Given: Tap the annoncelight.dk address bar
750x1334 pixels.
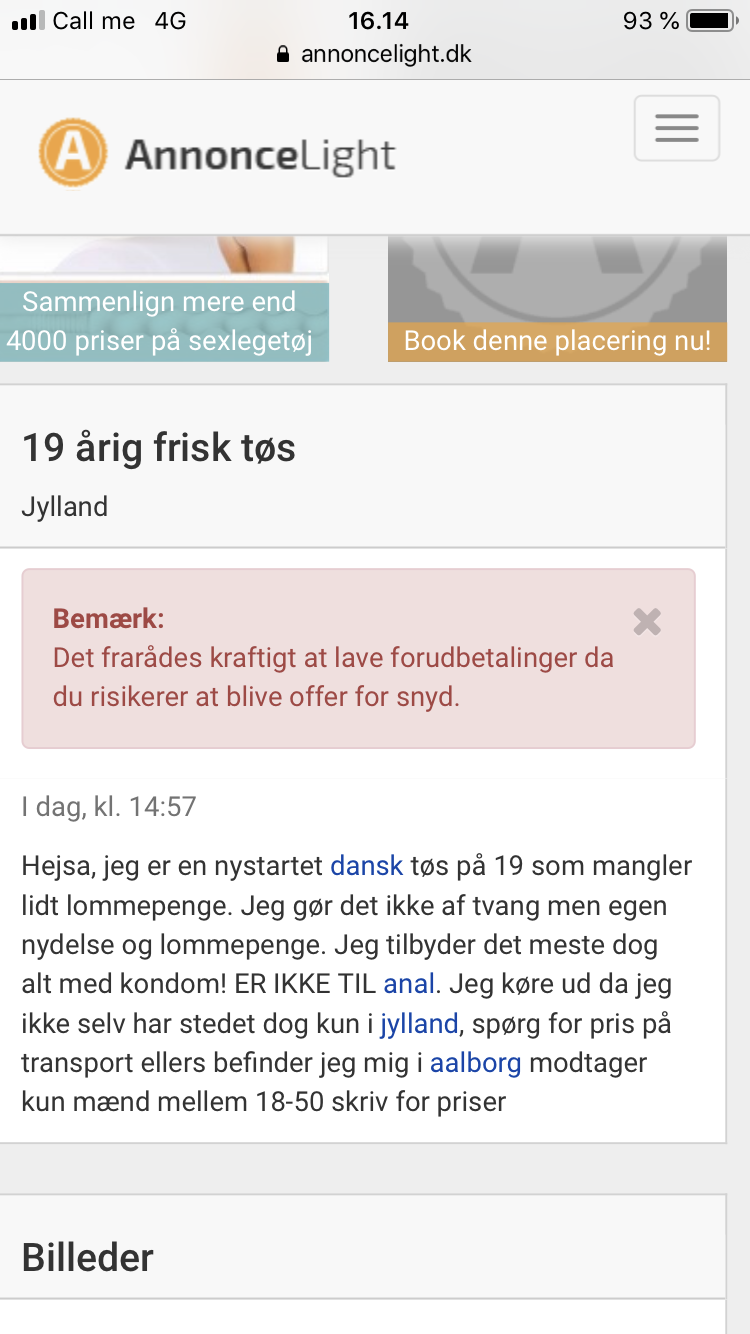Looking at the screenshot, I should (x=375, y=54).
